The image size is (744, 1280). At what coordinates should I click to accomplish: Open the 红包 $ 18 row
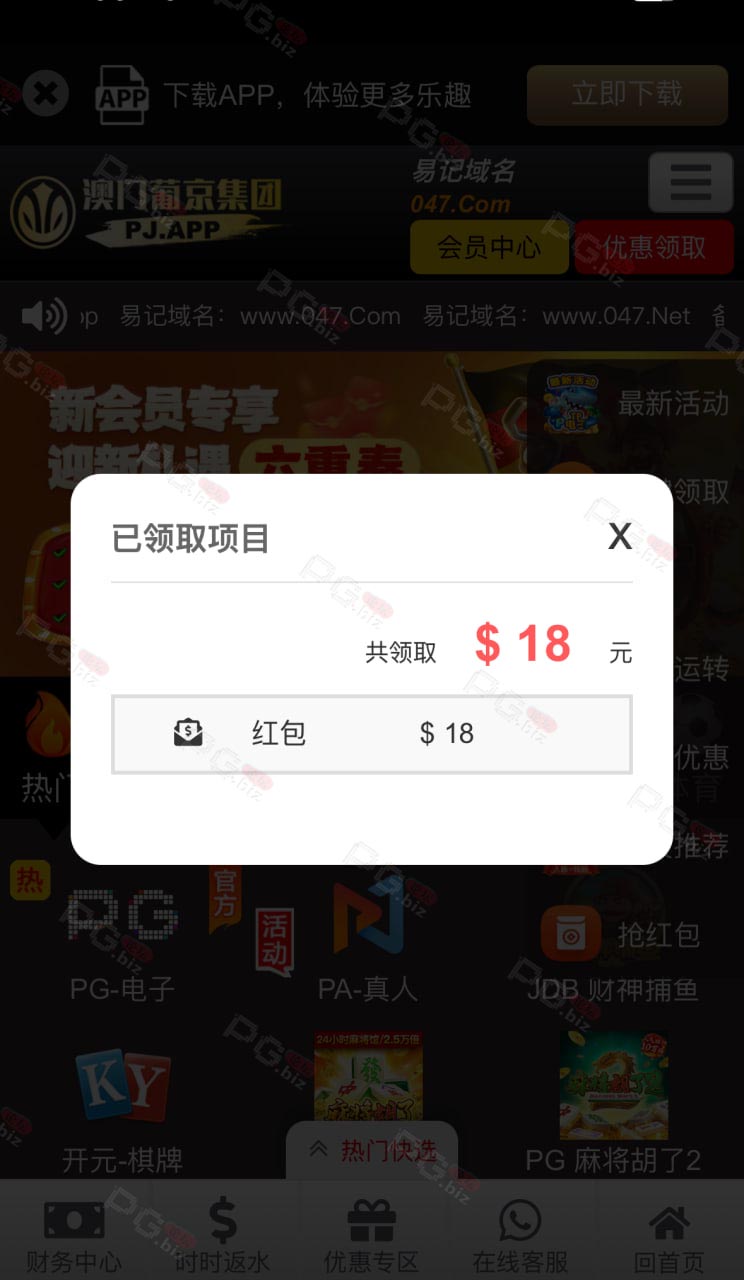[x=372, y=734]
